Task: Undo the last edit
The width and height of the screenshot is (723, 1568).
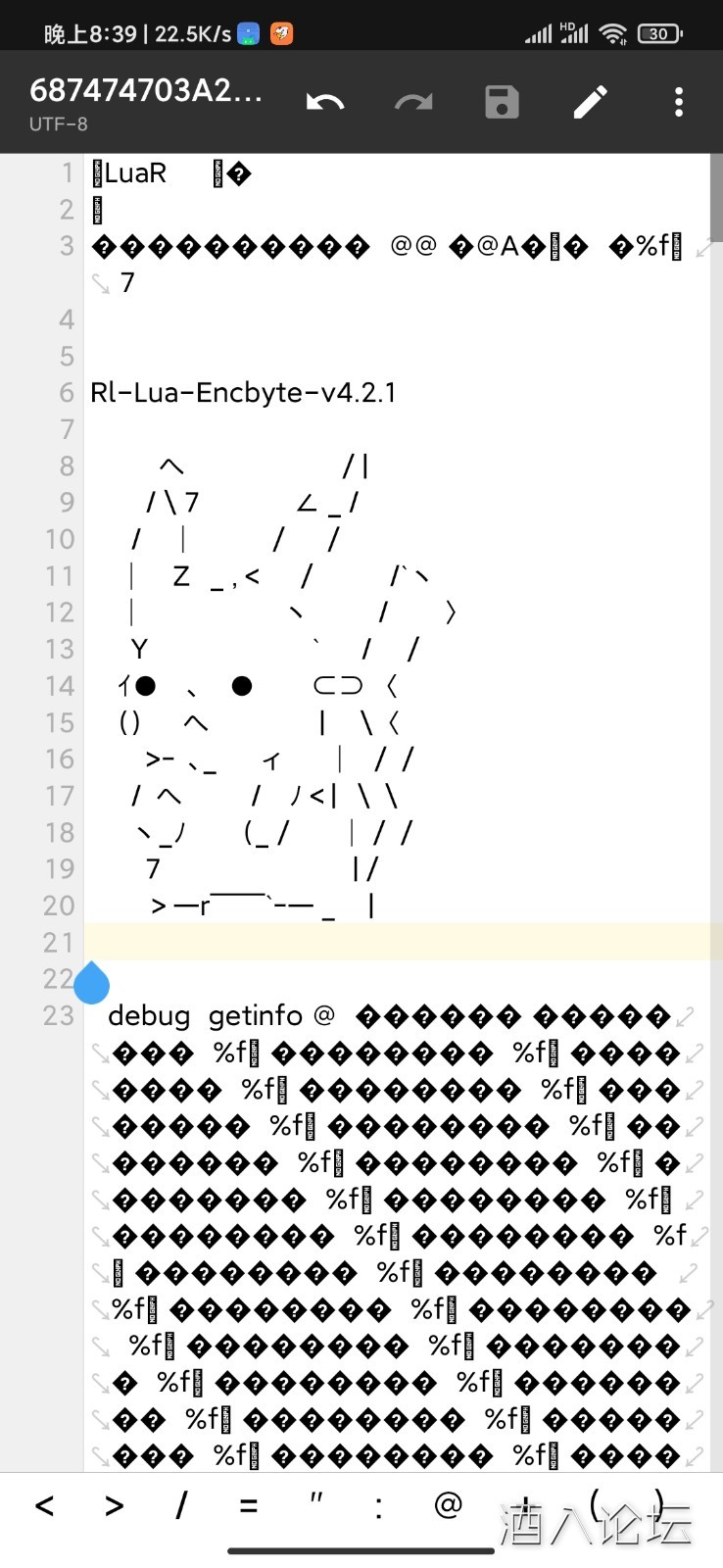Action: pos(325,101)
